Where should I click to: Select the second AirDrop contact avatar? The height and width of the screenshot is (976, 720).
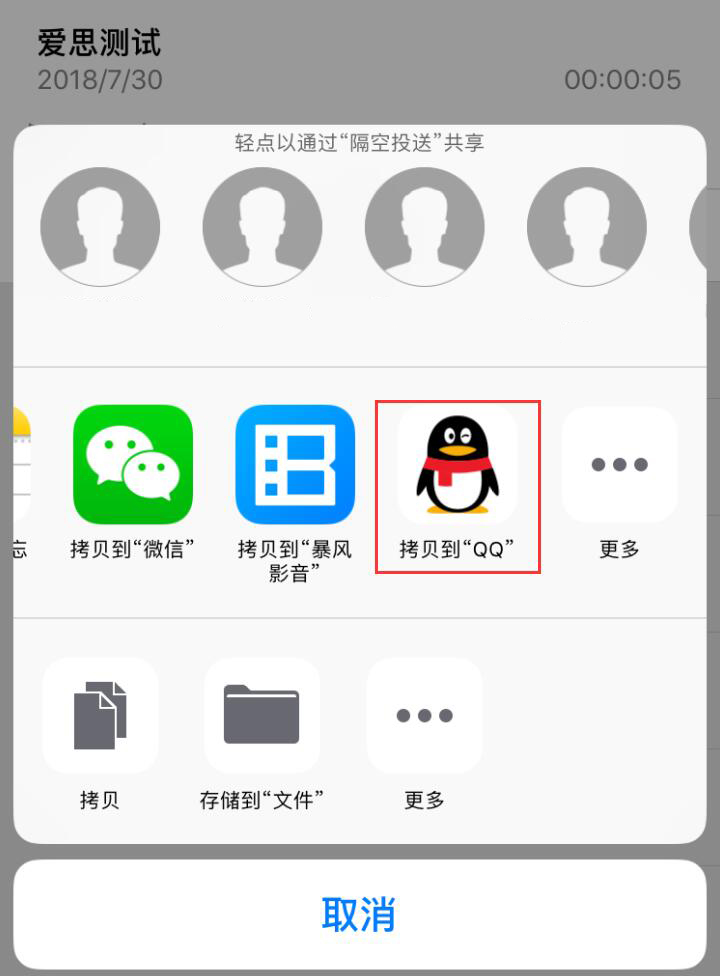click(262, 226)
